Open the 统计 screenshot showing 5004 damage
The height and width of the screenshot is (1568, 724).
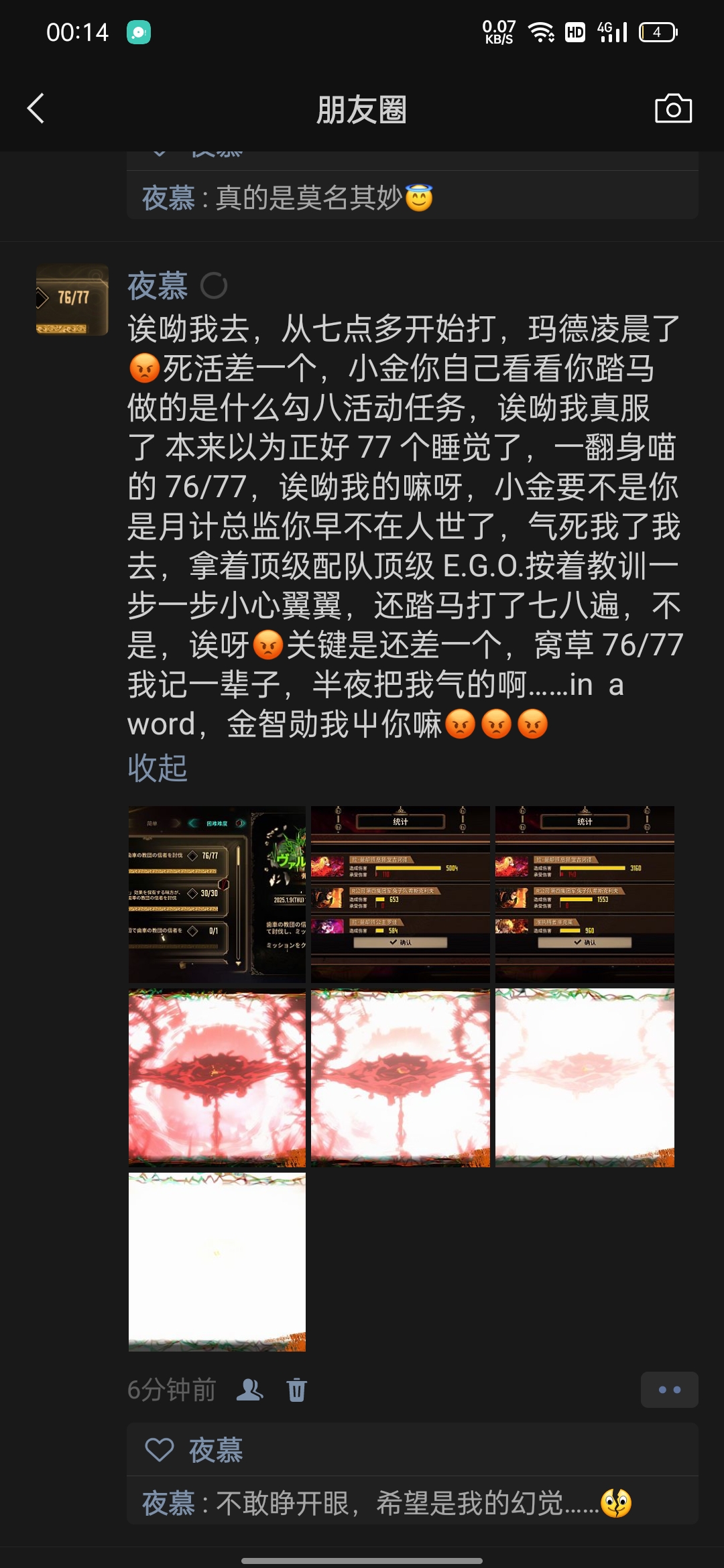point(400,894)
